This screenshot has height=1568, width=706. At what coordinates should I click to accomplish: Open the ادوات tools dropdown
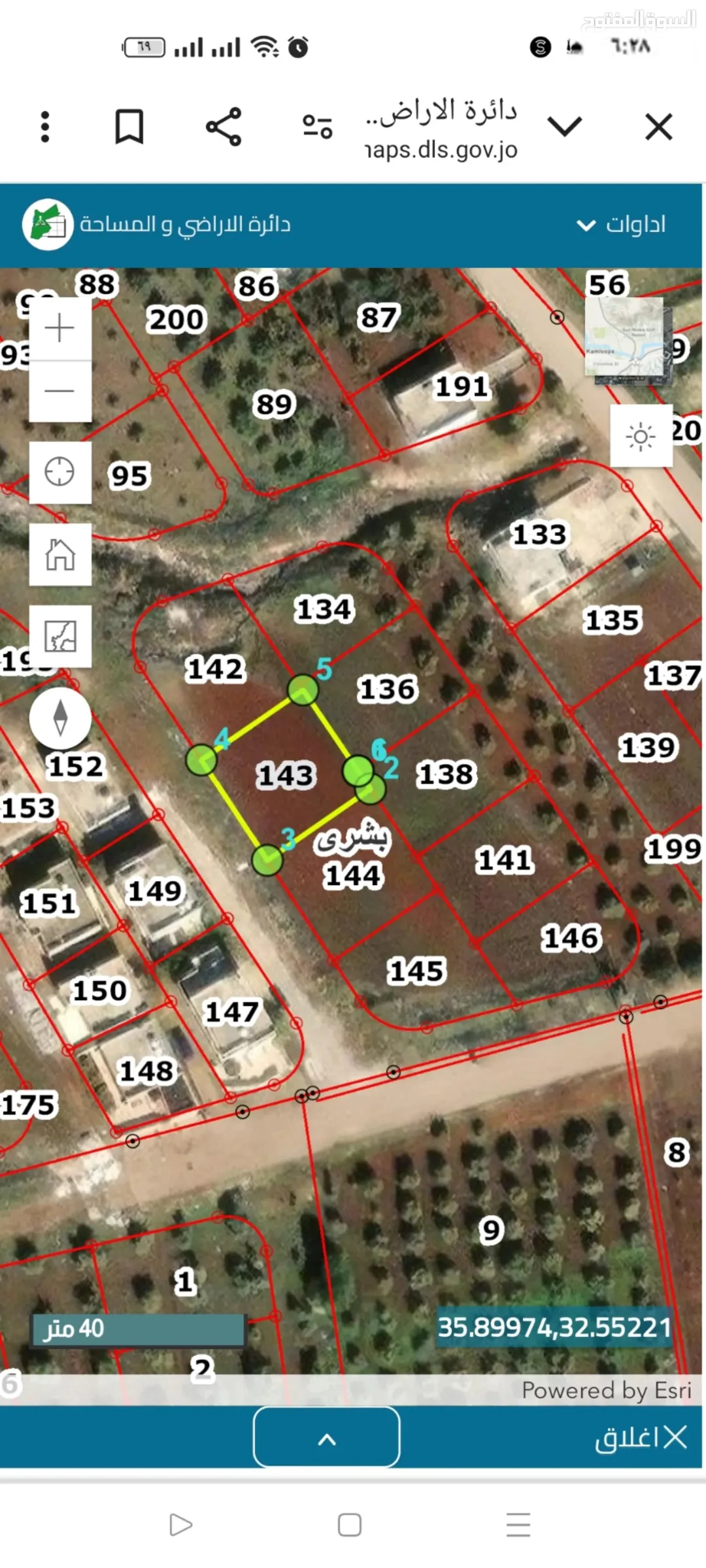[622, 225]
